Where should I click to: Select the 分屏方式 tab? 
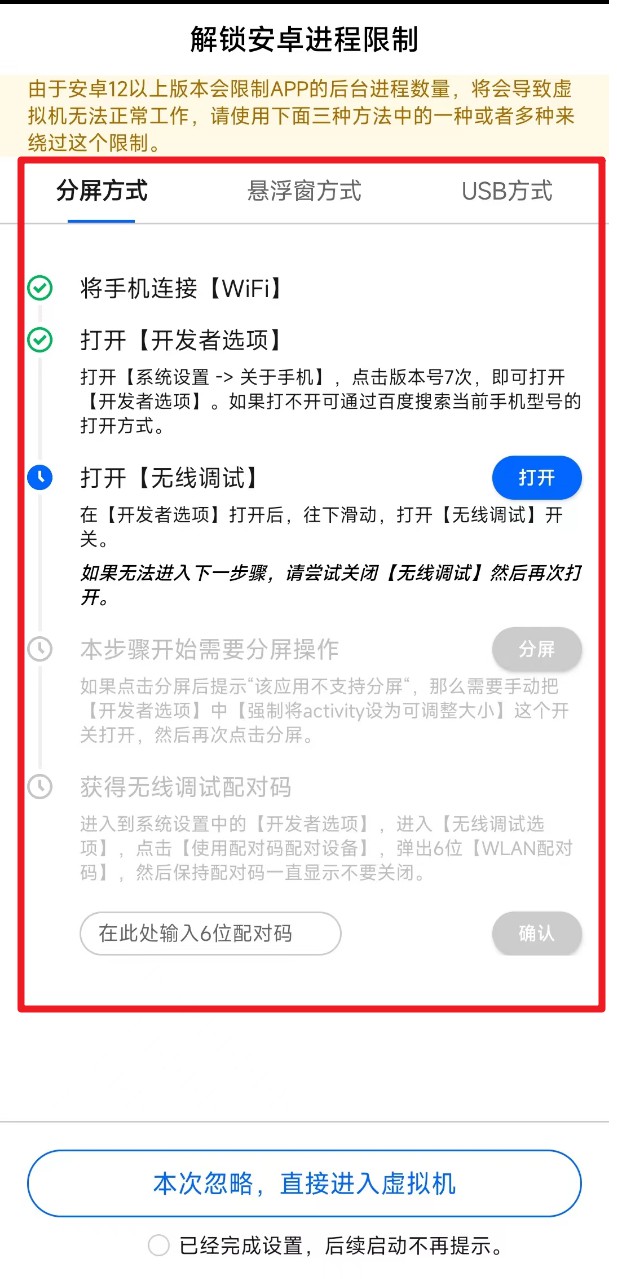pyautogui.click(x=102, y=191)
